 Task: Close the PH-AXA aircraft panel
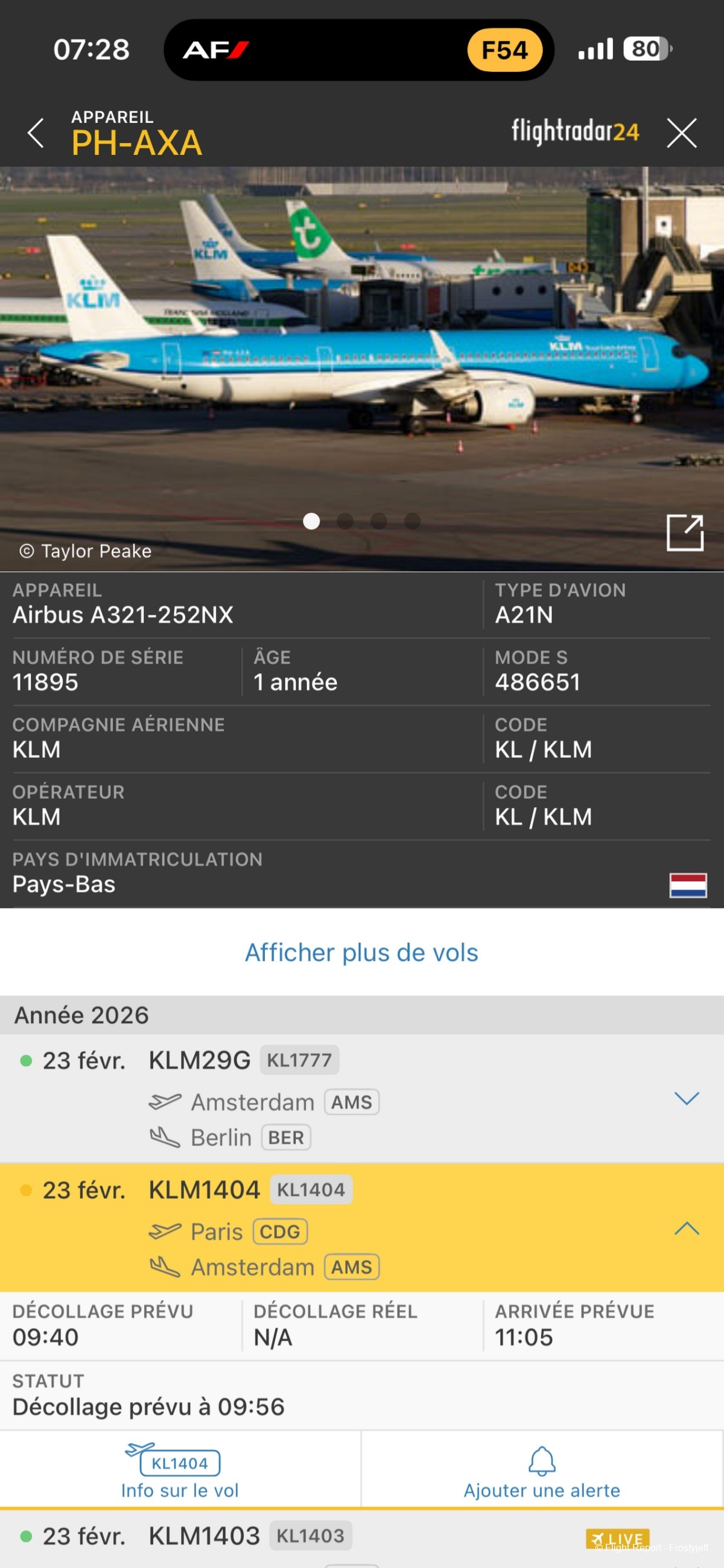pos(681,133)
